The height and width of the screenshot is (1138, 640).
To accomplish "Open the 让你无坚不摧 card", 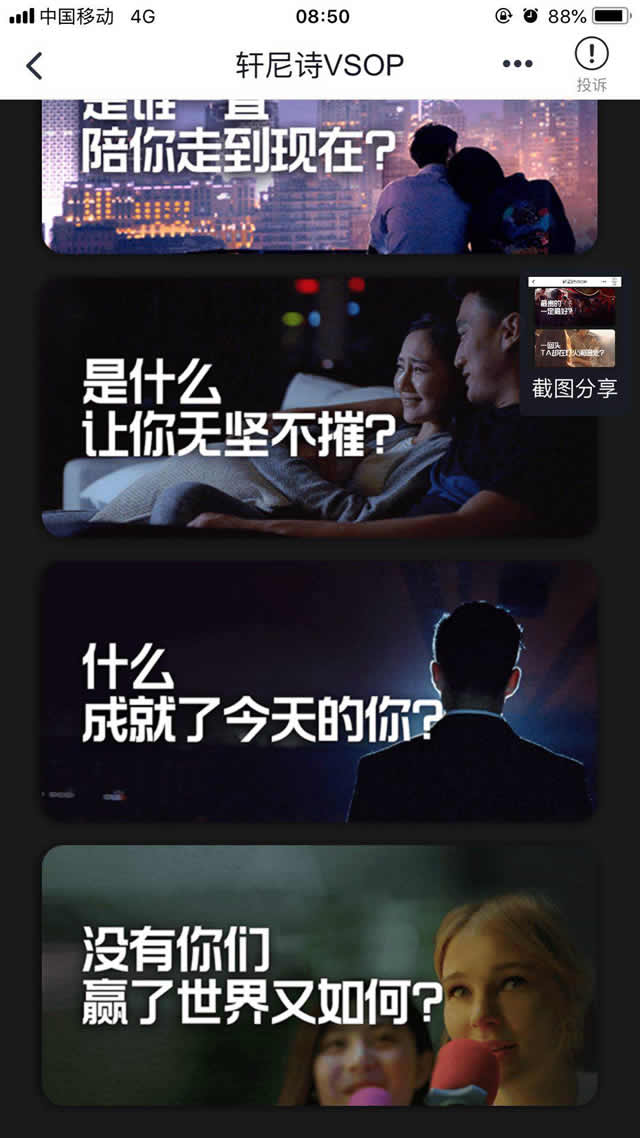I will 280,406.
